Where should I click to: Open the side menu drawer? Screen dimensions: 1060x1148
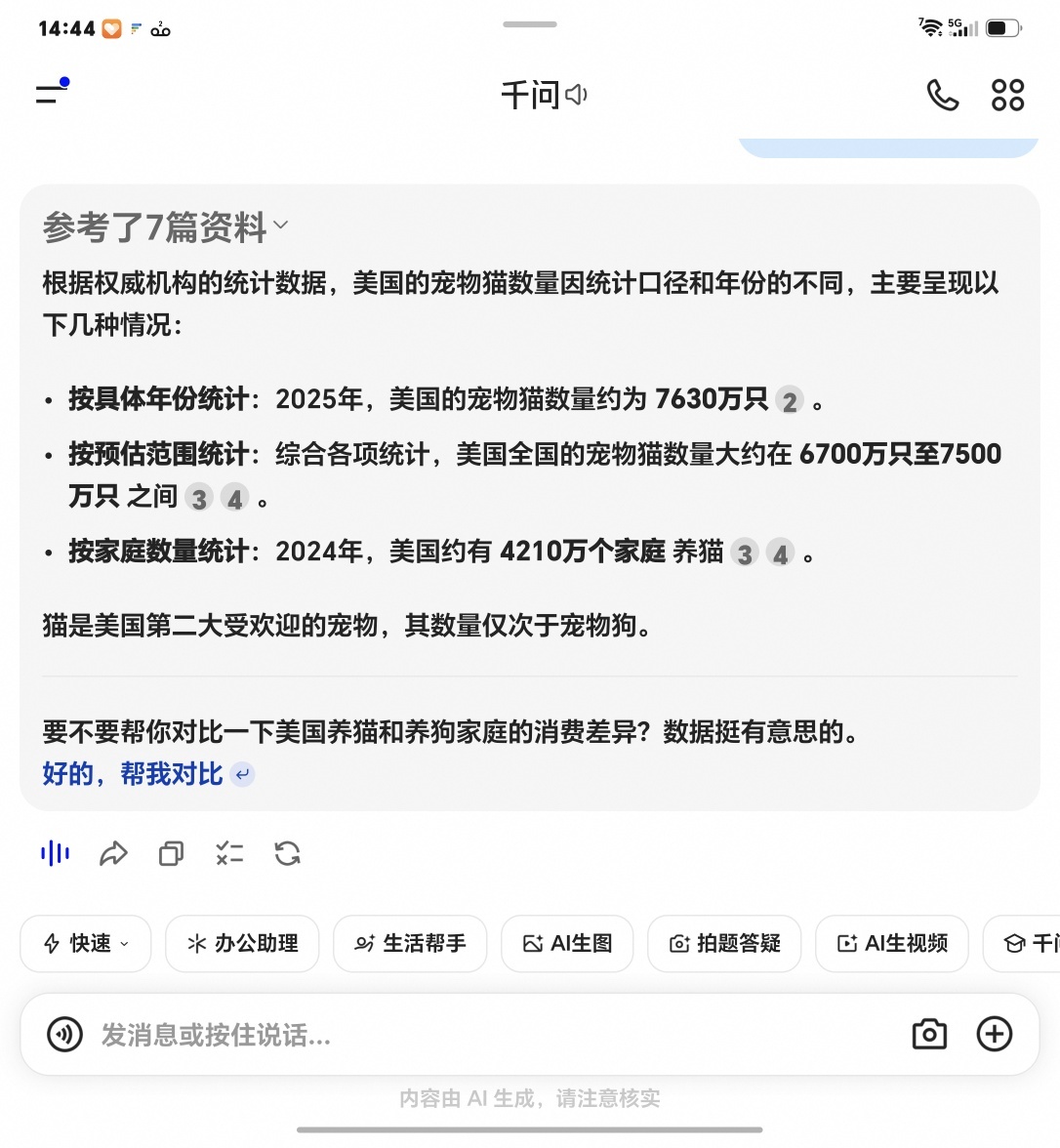(x=52, y=92)
